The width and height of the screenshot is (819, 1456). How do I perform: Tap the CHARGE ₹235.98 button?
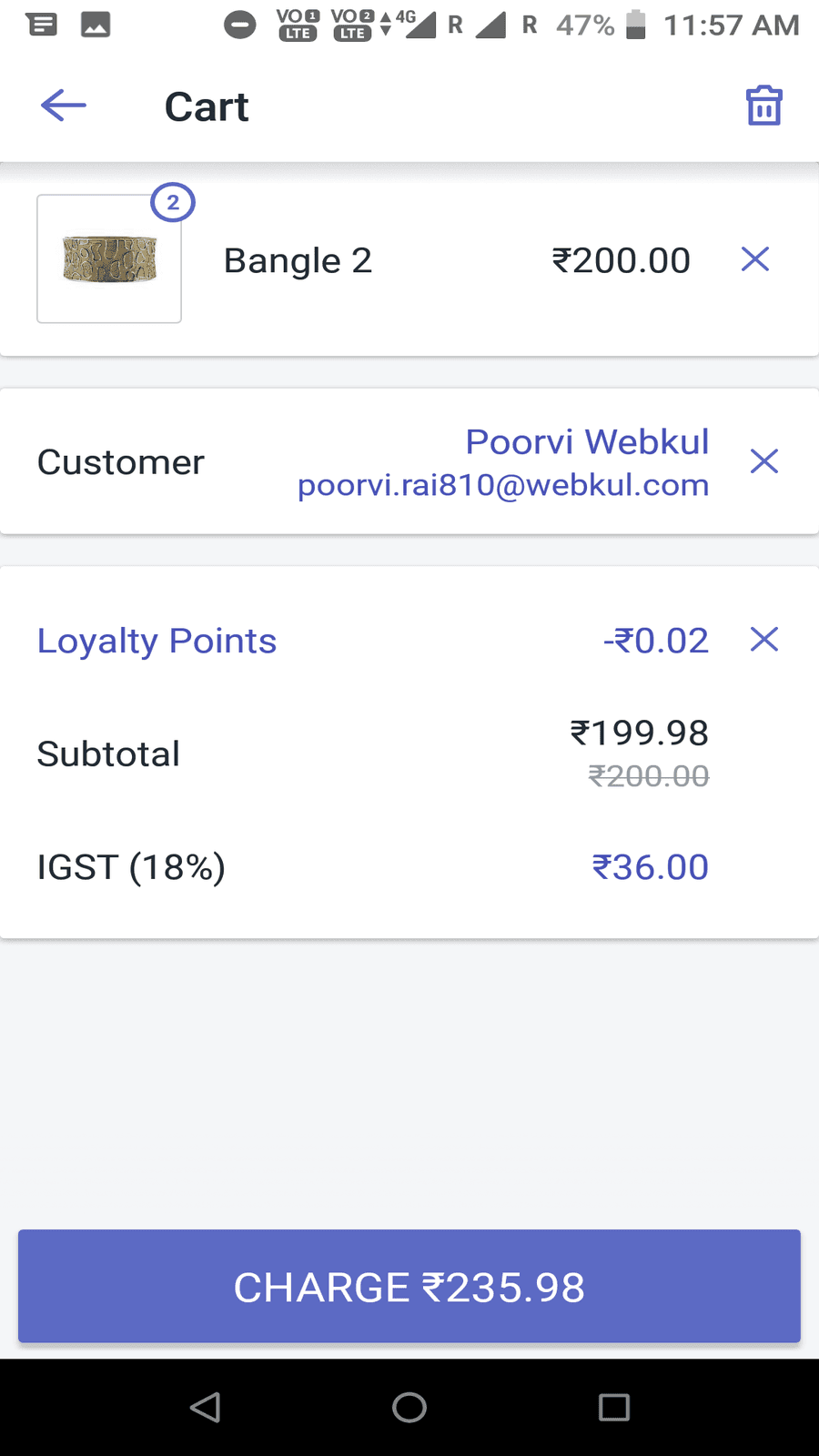pos(409,1287)
